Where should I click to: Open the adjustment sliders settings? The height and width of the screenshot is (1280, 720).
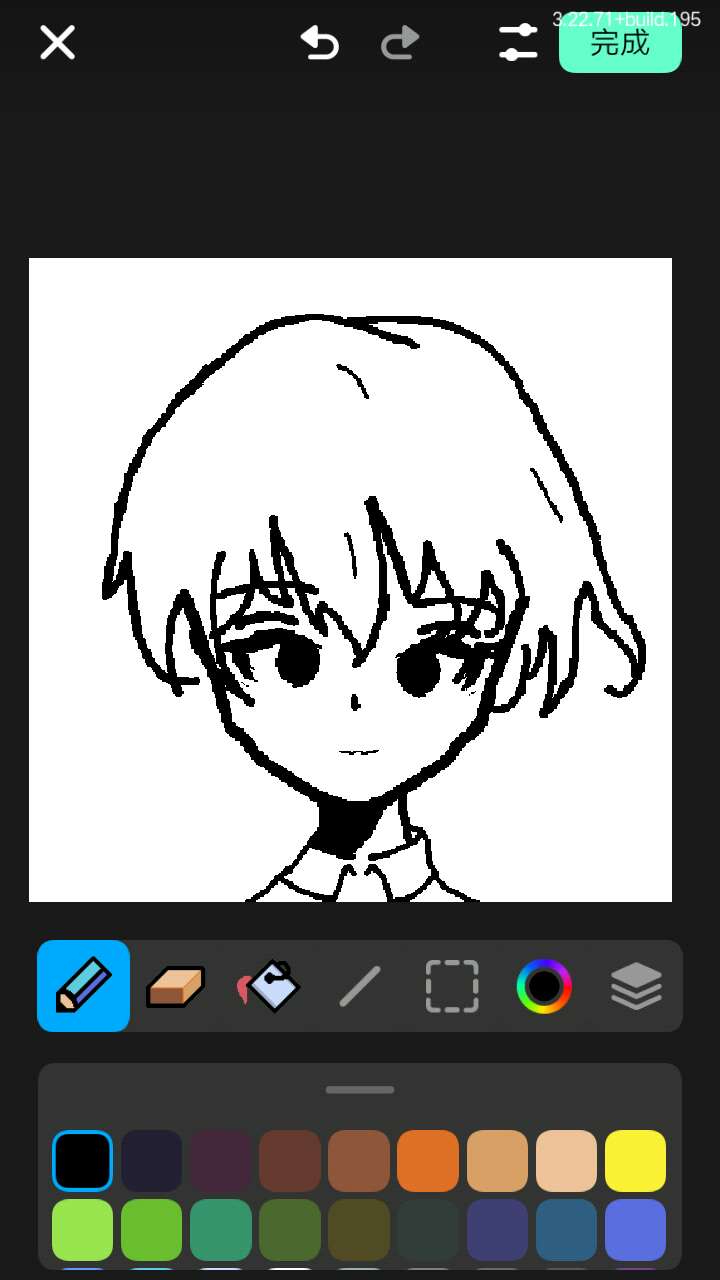coord(518,43)
